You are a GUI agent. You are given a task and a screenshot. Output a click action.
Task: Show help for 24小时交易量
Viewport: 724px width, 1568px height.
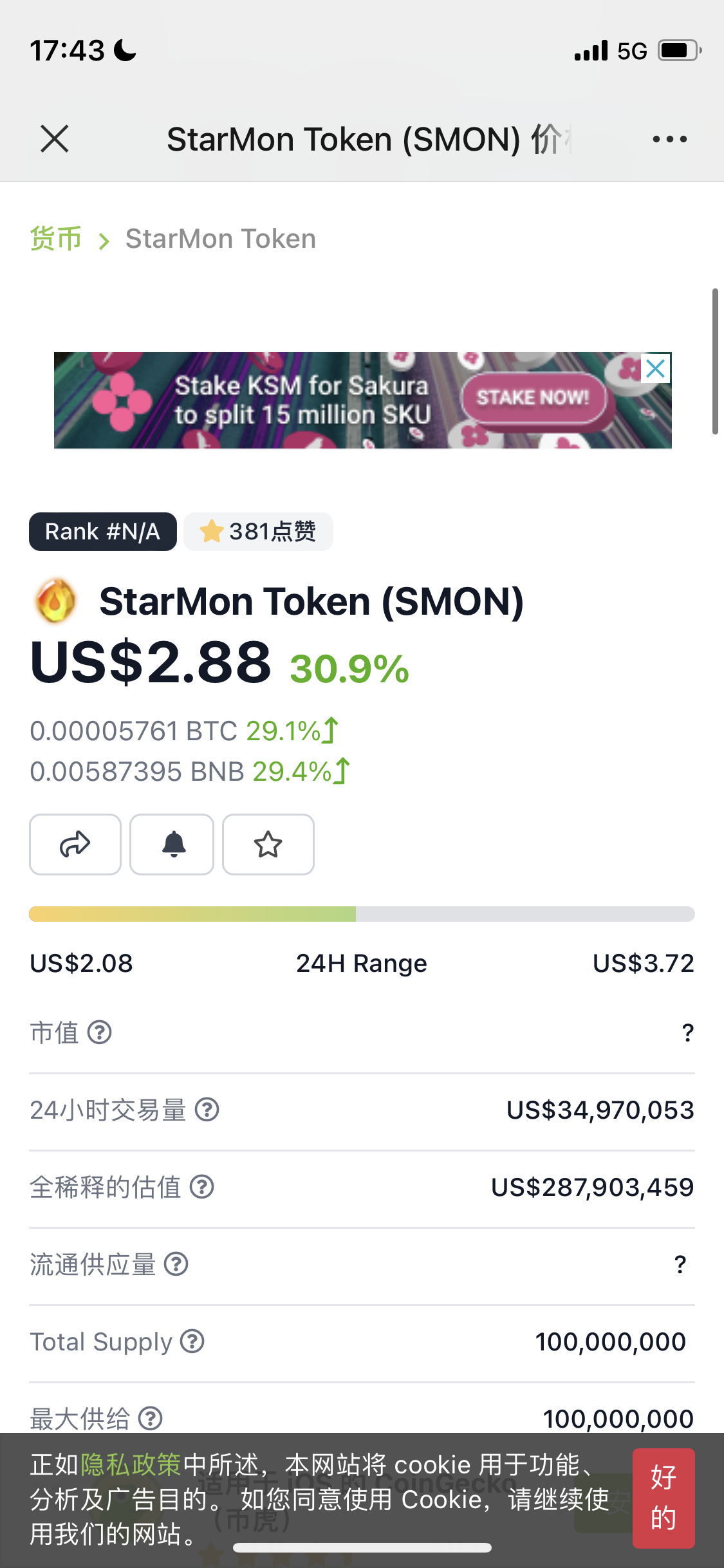207,1110
